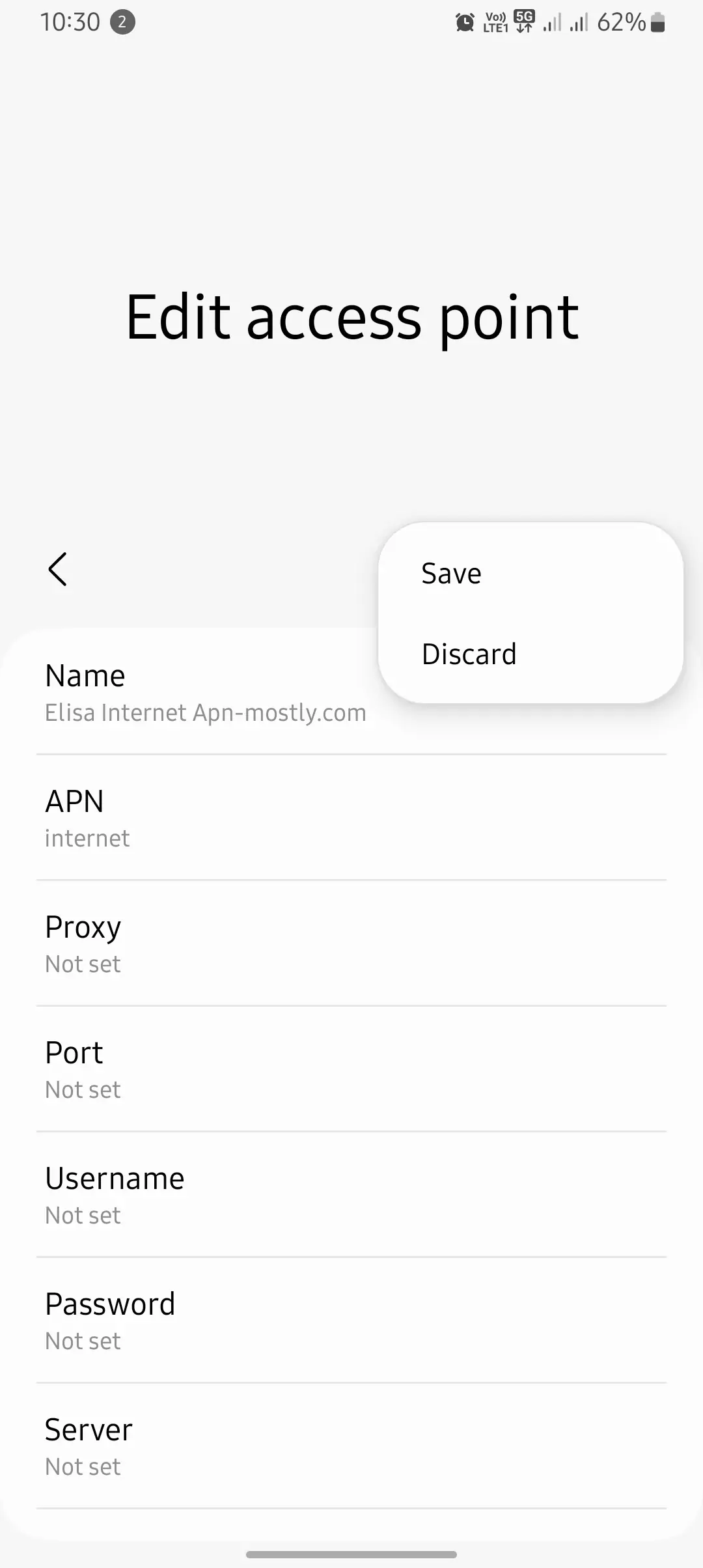The width and height of the screenshot is (703, 1568).
Task: Edit the Username row
Action: (351, 1195)
